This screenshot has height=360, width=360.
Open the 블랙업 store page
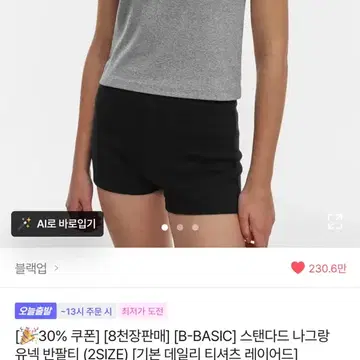pos(36,268)
